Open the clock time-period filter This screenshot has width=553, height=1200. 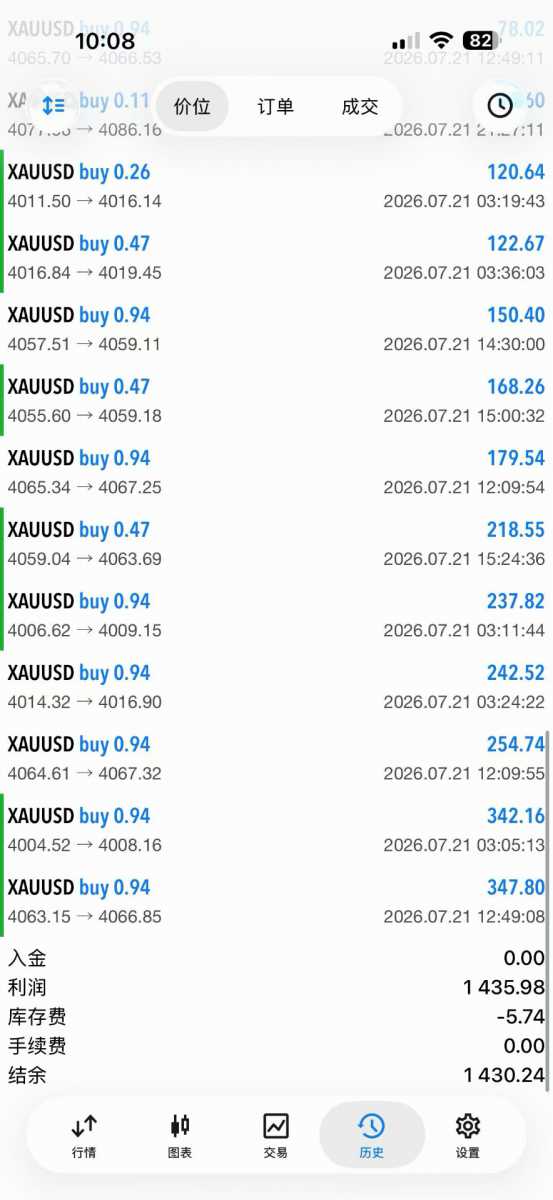tap(499, 105)
